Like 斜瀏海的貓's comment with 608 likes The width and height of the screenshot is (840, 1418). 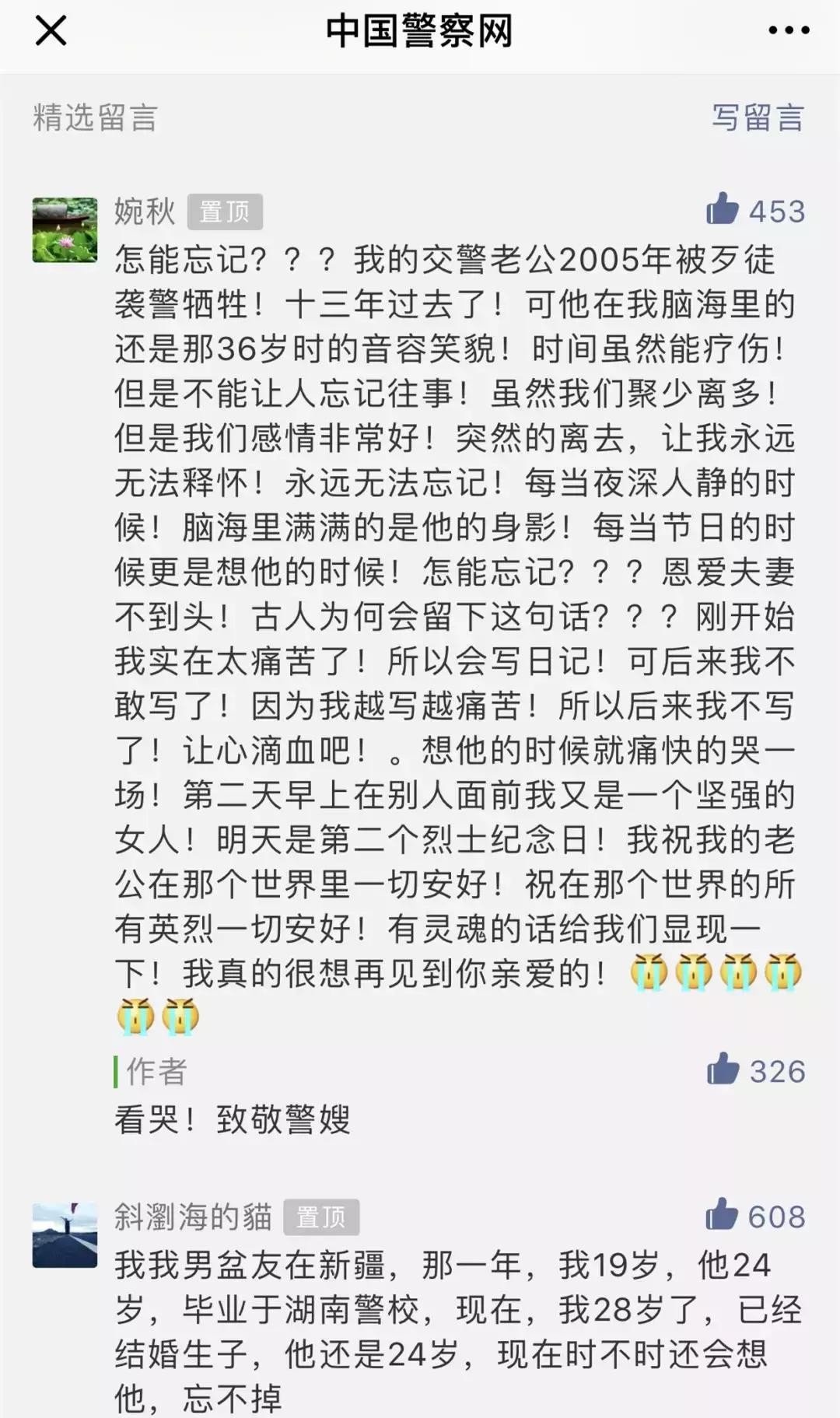click(x=722, y=1215)
